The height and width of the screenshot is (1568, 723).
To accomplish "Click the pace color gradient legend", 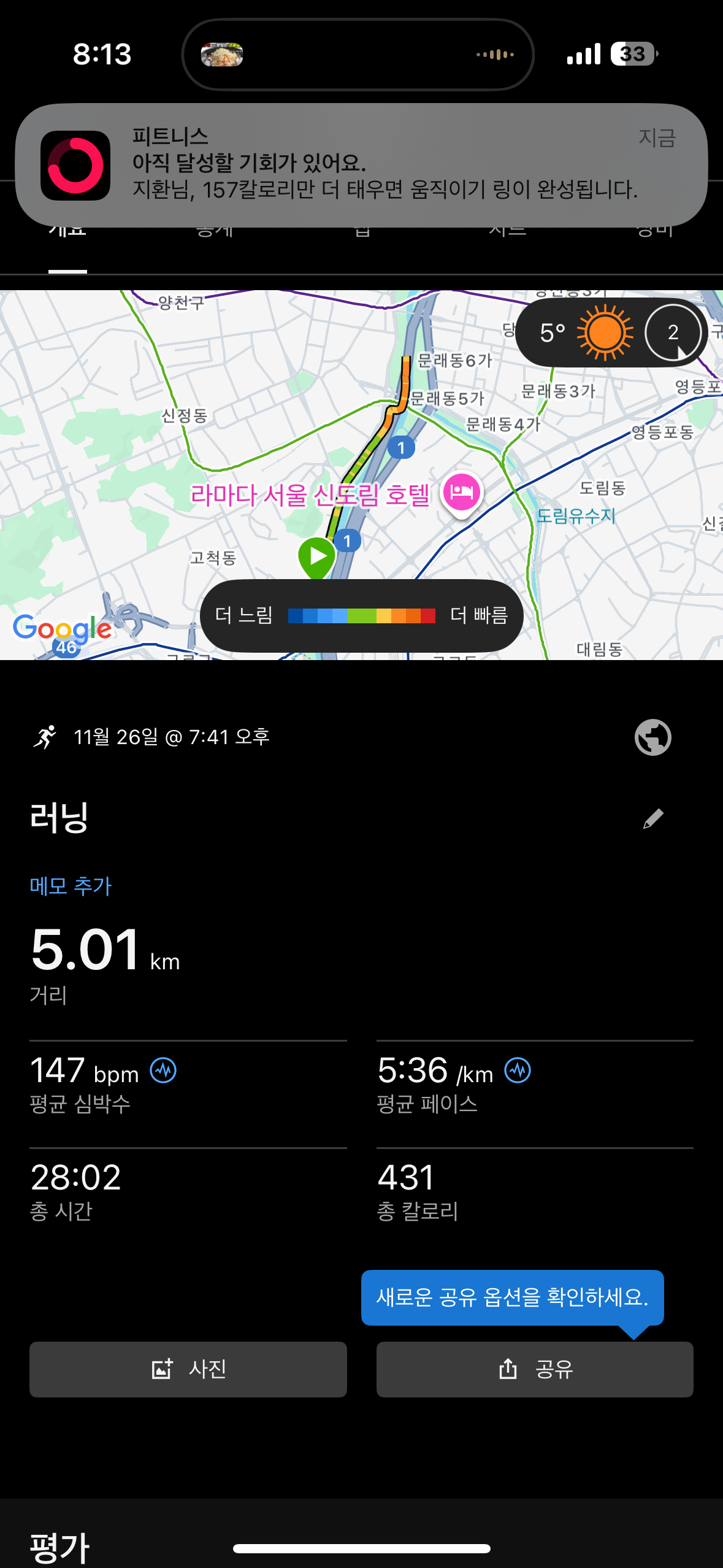I will coord(362,615).
